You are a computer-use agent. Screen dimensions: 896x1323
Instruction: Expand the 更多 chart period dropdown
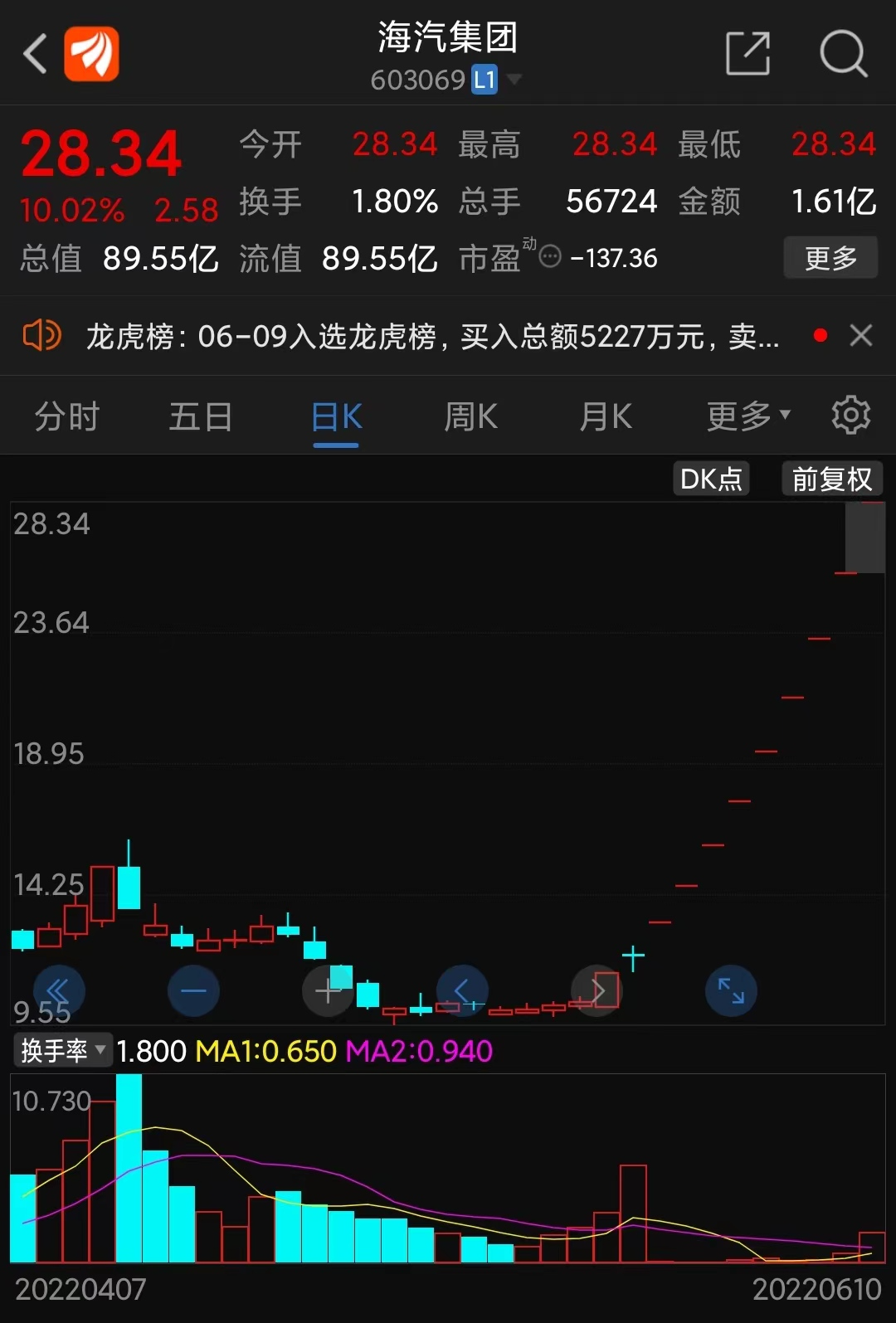point(747,416)
